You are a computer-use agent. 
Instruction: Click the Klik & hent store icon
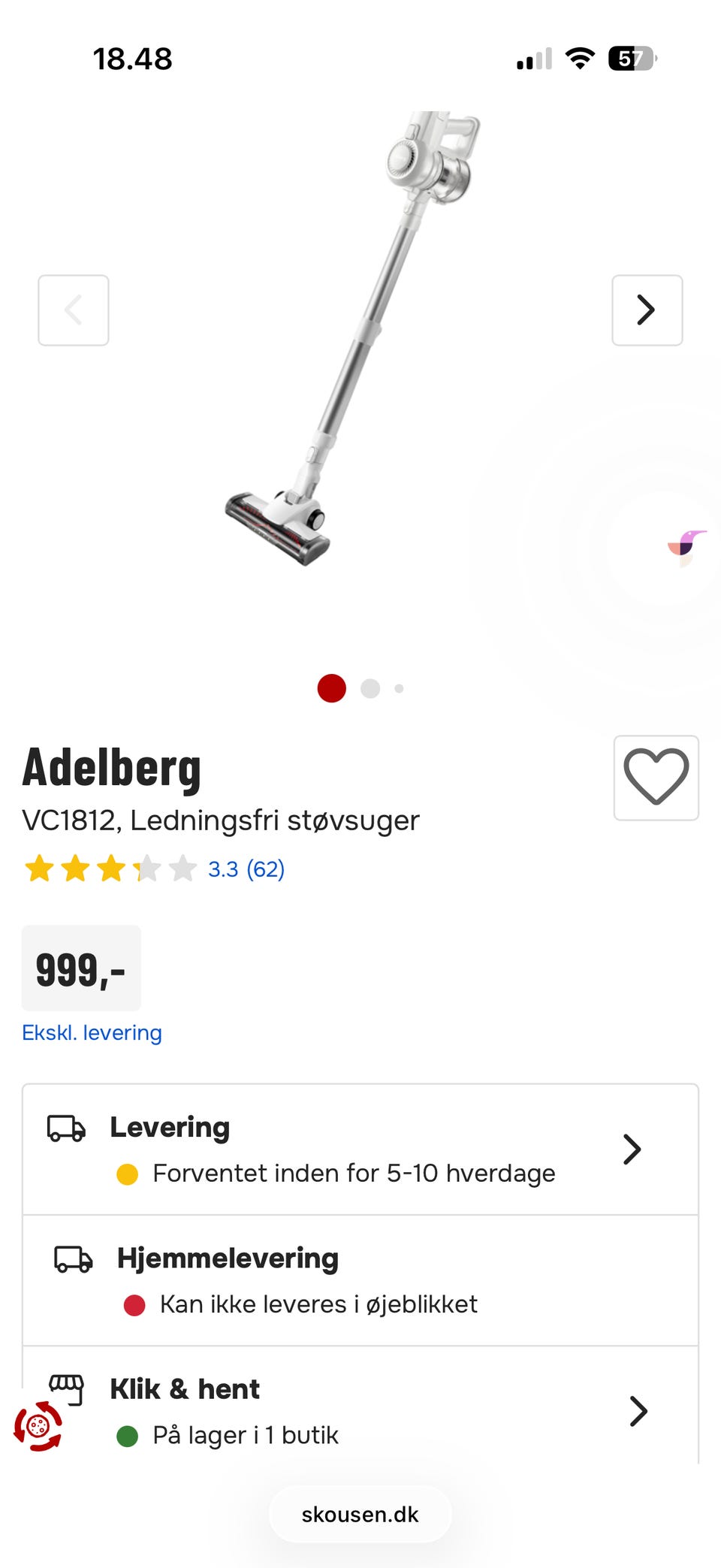tap(66, 1389)
